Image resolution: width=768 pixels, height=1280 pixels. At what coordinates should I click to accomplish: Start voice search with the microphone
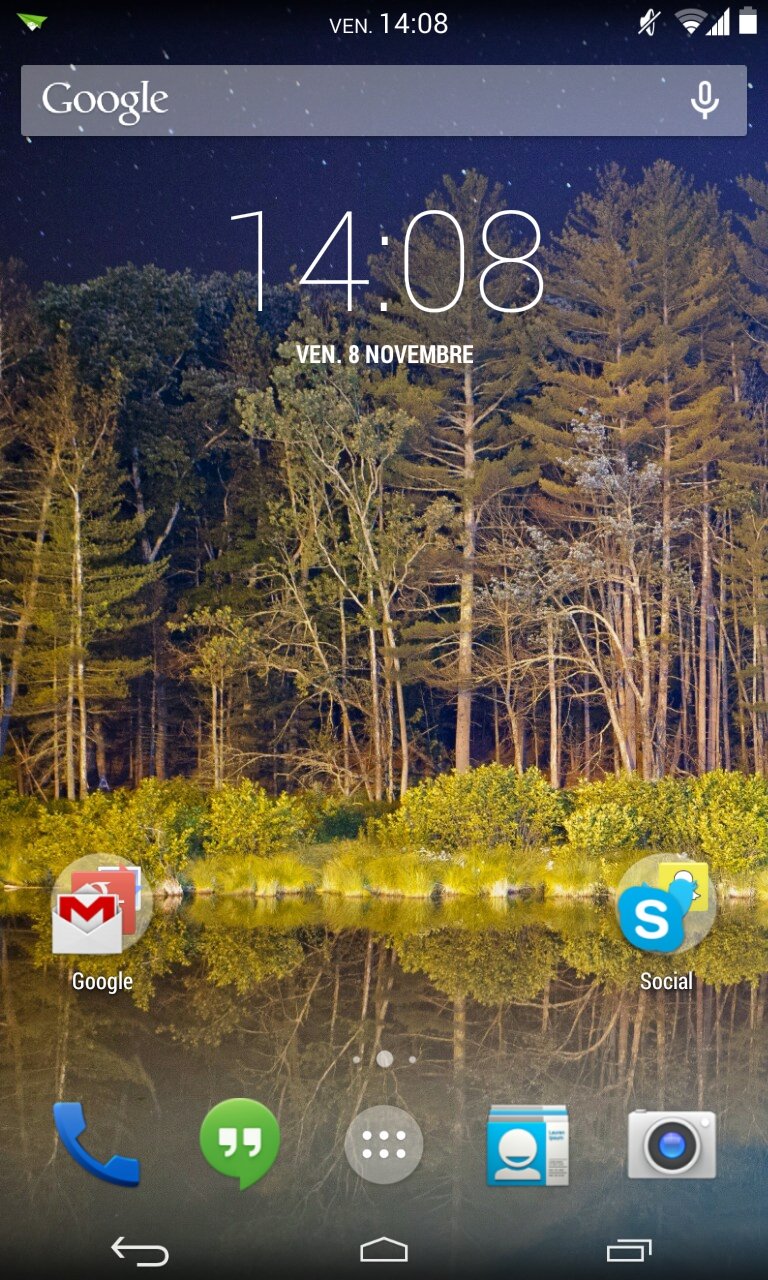[x=705, y=100]
